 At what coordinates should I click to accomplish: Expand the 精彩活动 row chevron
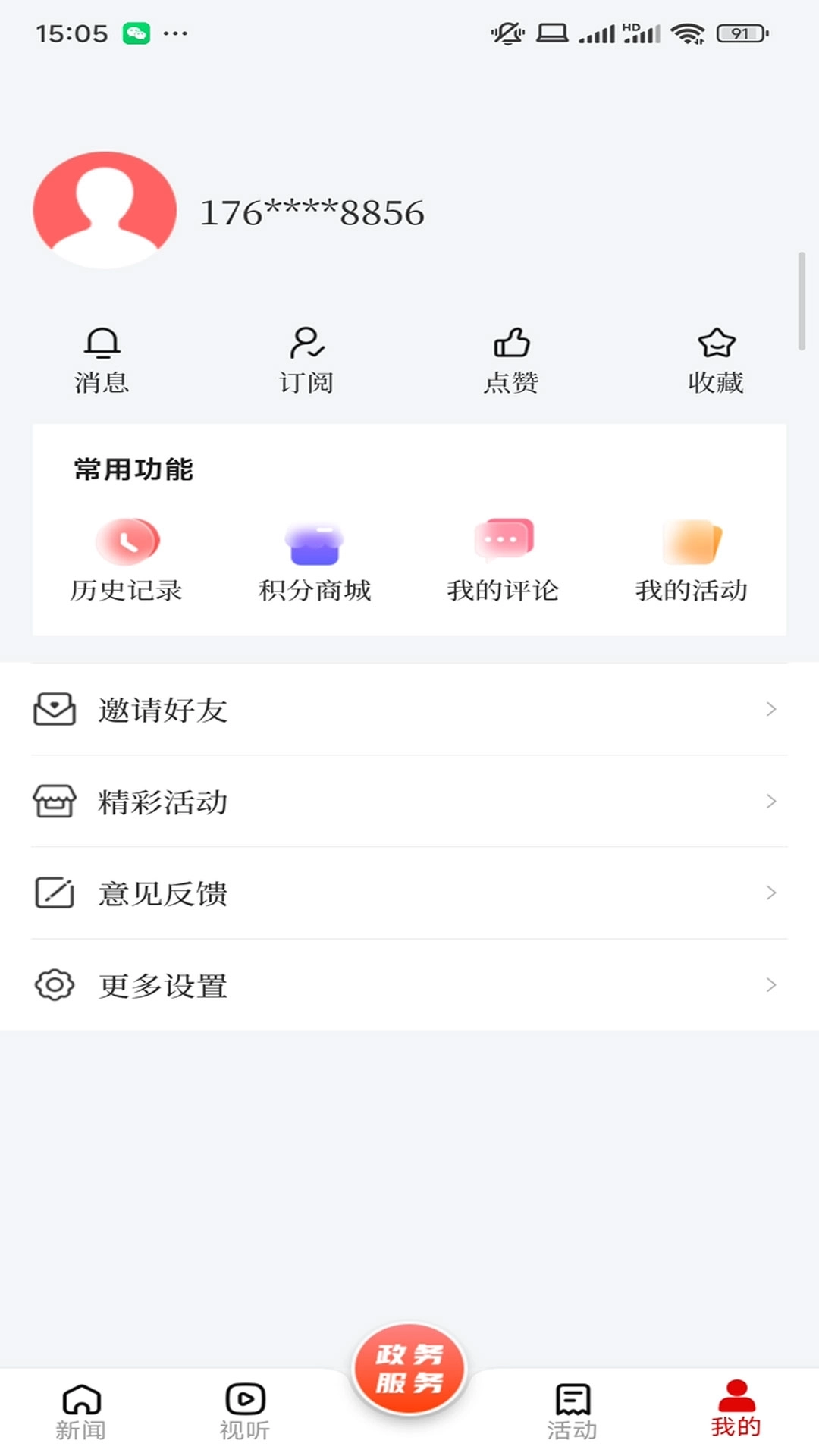(772, 802)
